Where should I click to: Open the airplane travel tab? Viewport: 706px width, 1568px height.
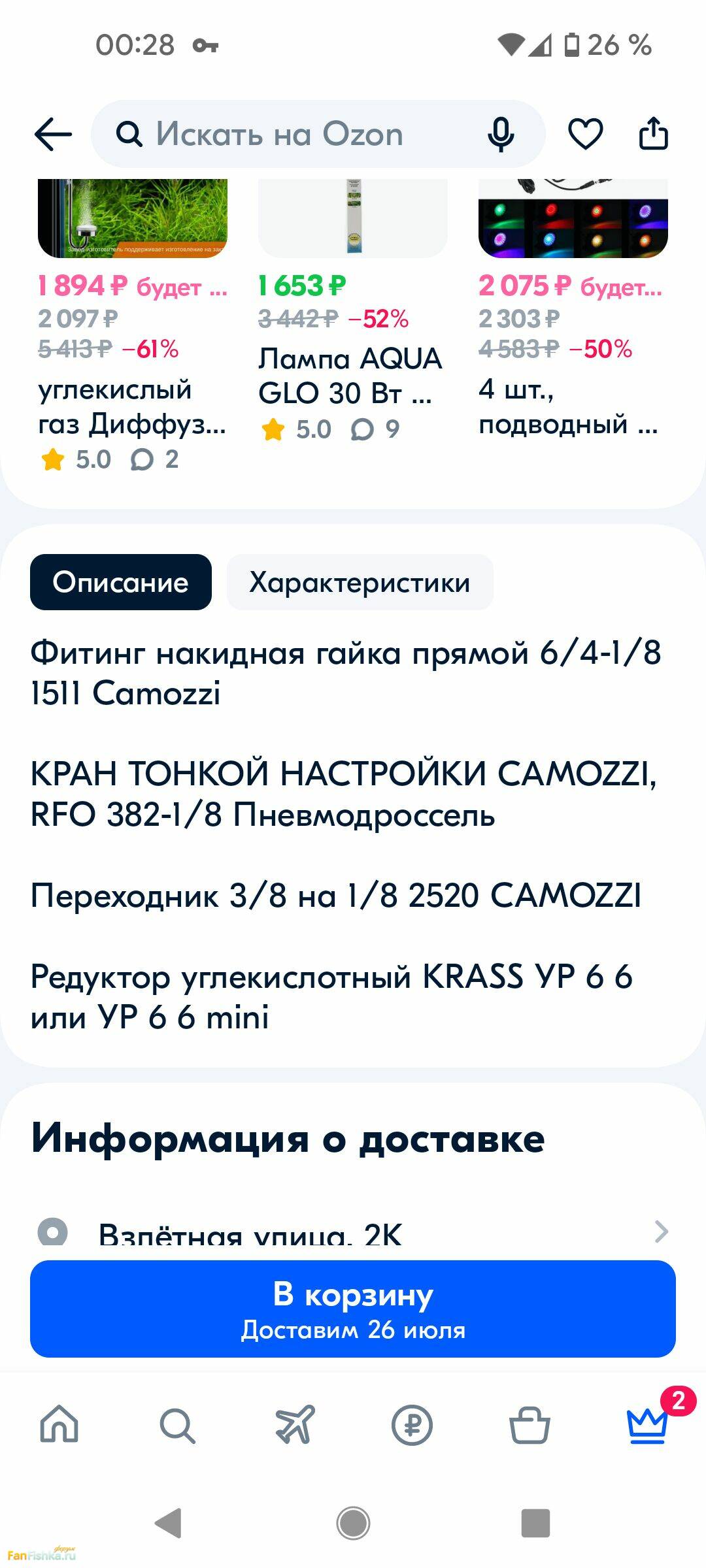point(295,1424)
